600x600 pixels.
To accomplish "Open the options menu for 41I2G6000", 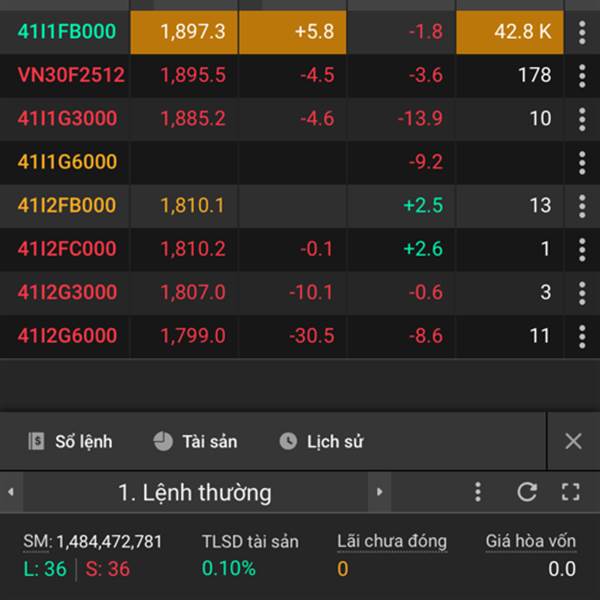I will click(x=582, y=336).
